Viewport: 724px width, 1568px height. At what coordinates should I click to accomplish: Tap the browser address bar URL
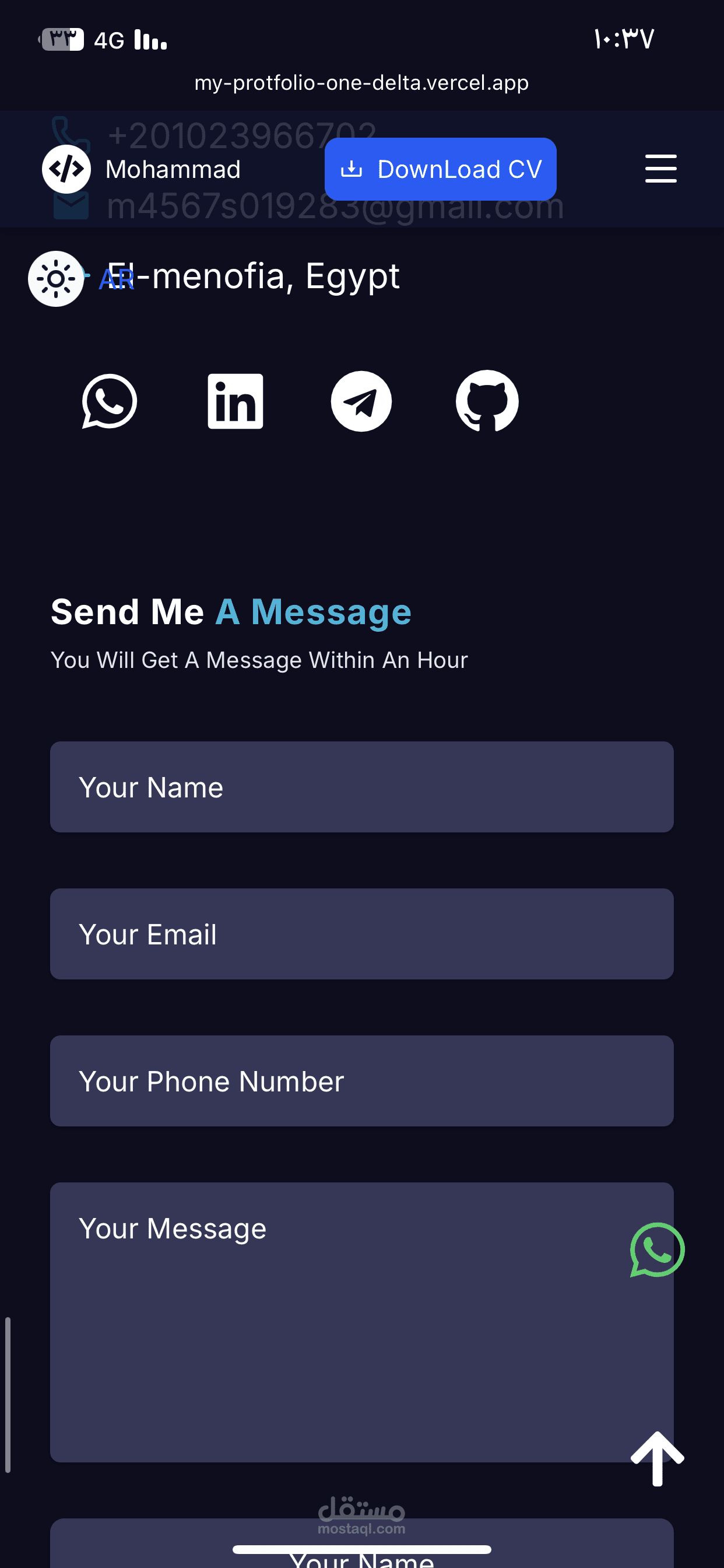click(361, 82)
